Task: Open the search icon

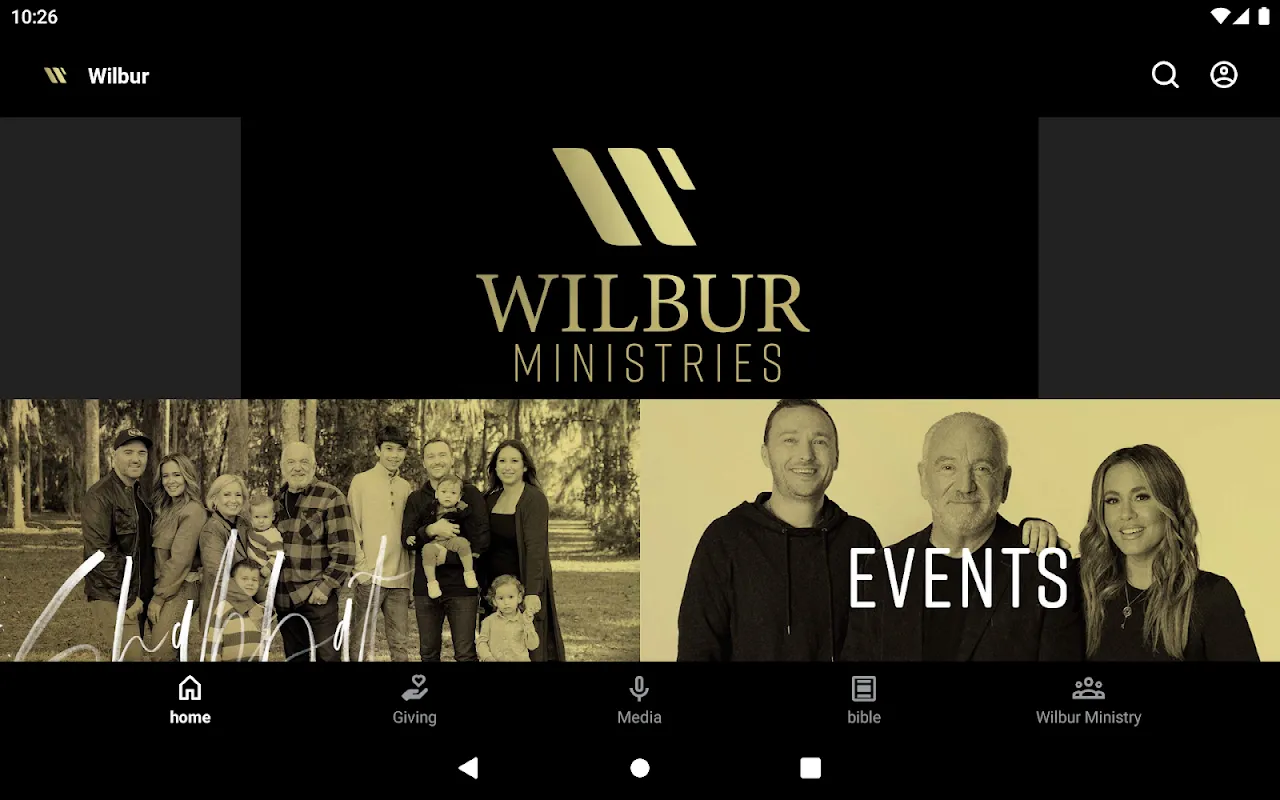Action: [1165, 75]
